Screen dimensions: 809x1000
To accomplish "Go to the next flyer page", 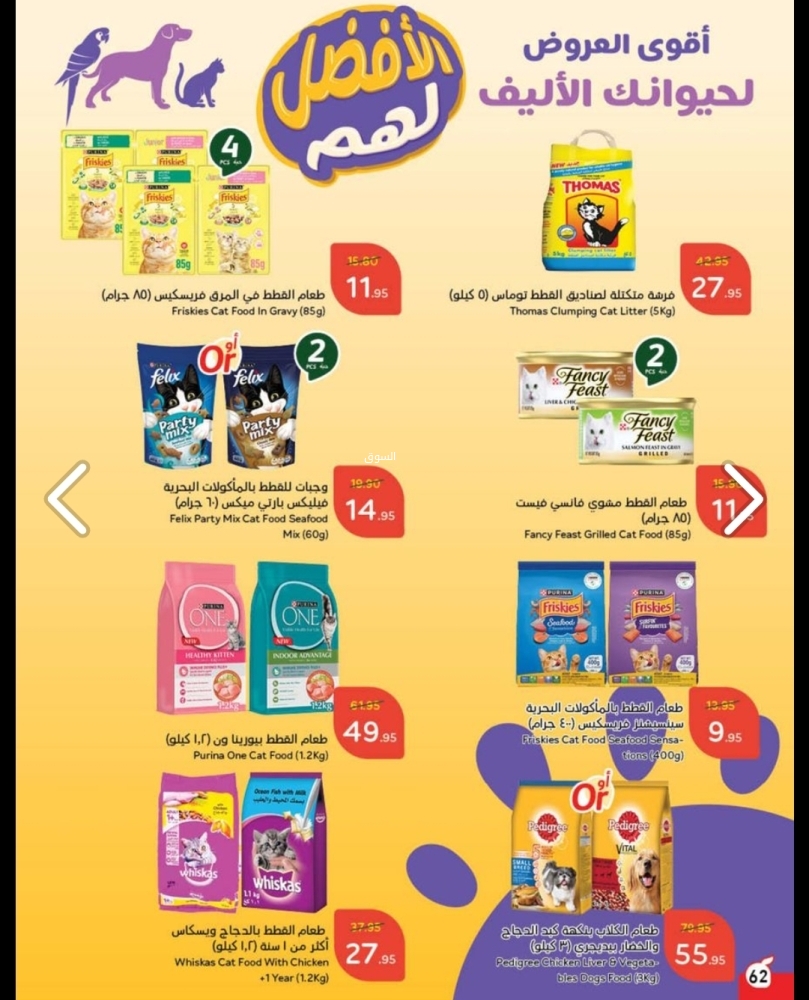I will (742, 498).
